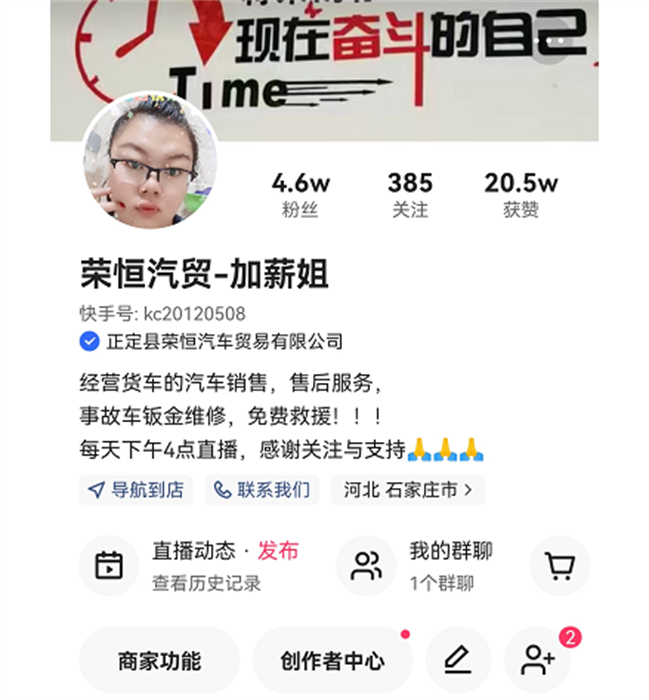Image resolution: width=649 pixels, height=700 pixels.
Task: Open the 河北 石家庄市 location chip
Action: click(411, 490)
